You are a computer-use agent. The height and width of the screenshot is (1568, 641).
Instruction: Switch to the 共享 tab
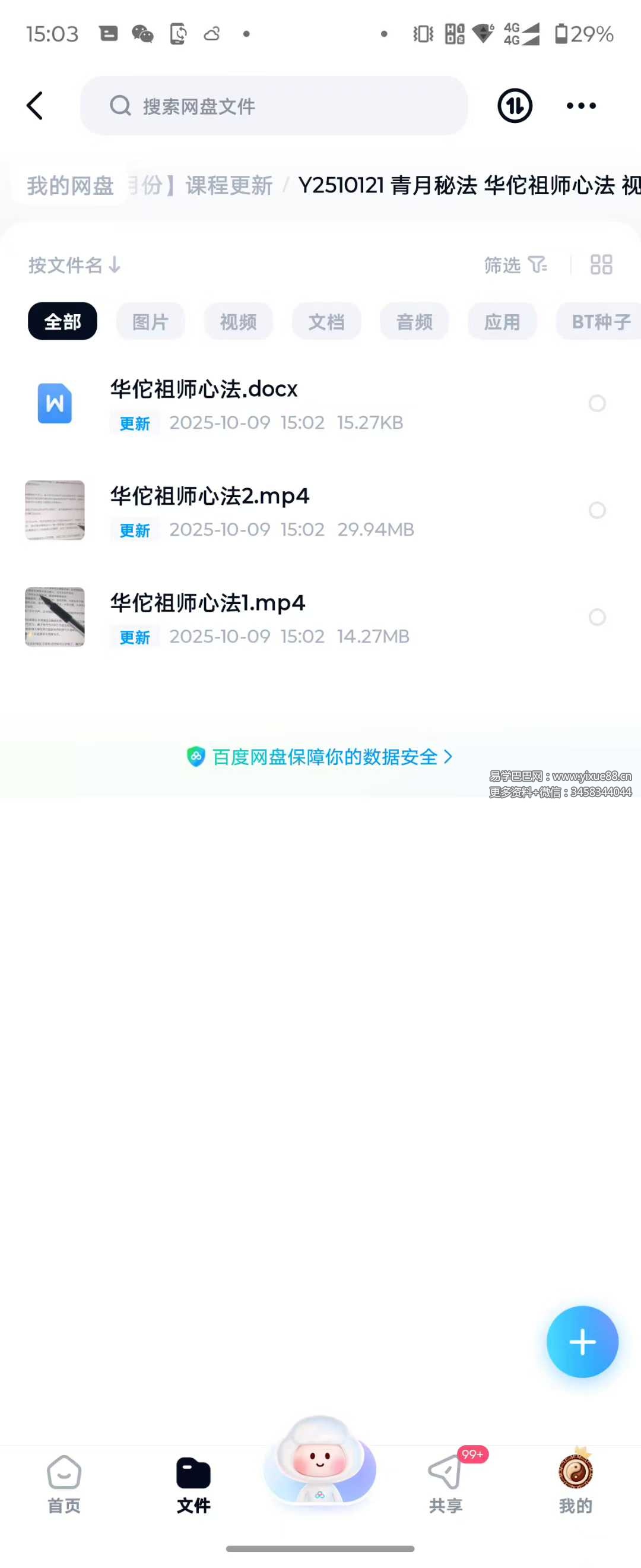(x=445, y=1484)
